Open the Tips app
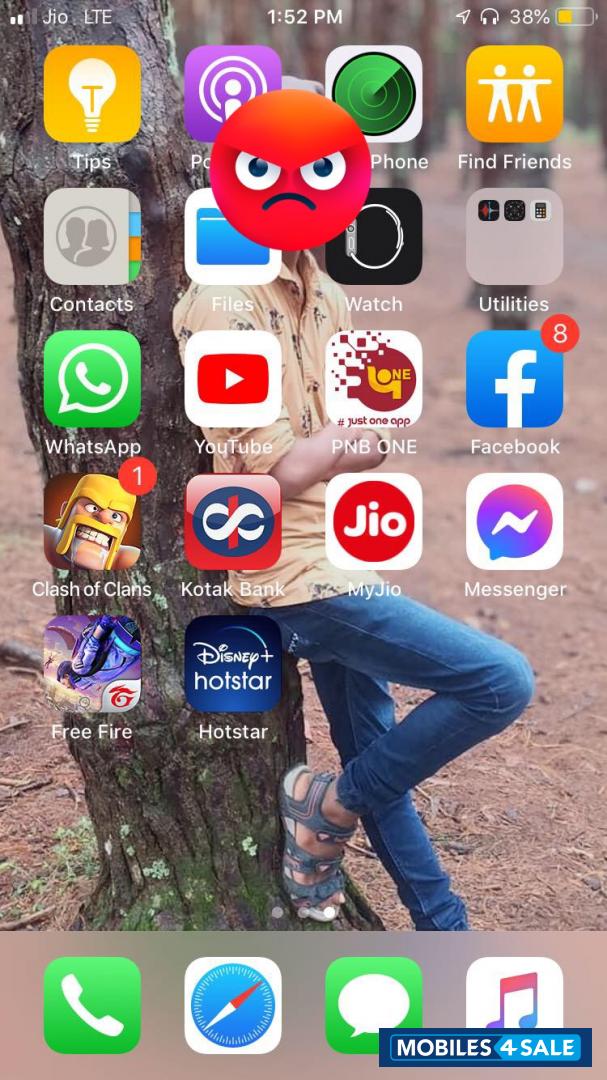This screenshot has width=607, height=1080. 92,94
